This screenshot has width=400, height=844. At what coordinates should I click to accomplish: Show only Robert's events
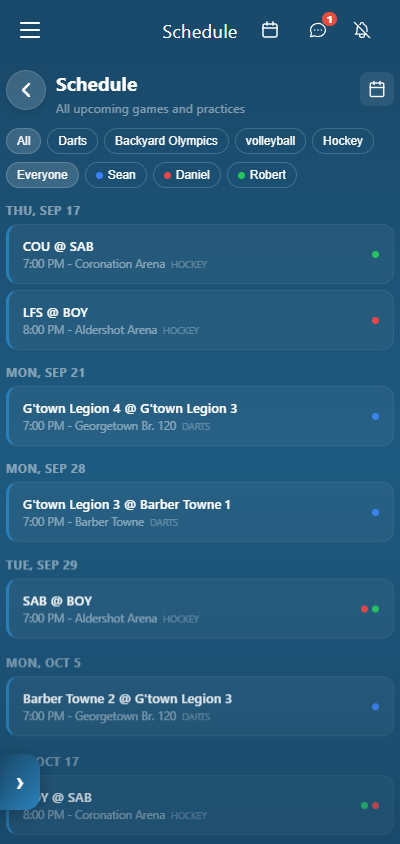click(x=262, y=175)
